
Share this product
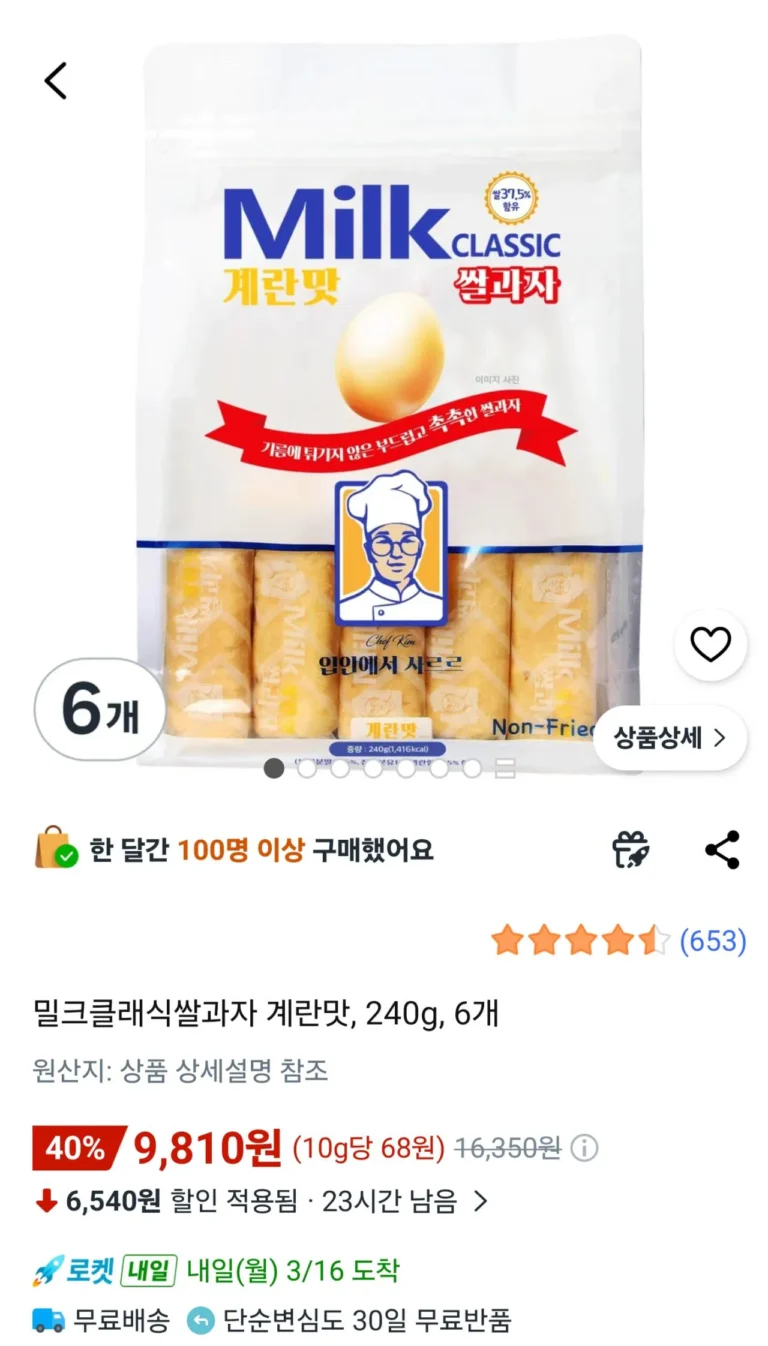click(722, 850)
